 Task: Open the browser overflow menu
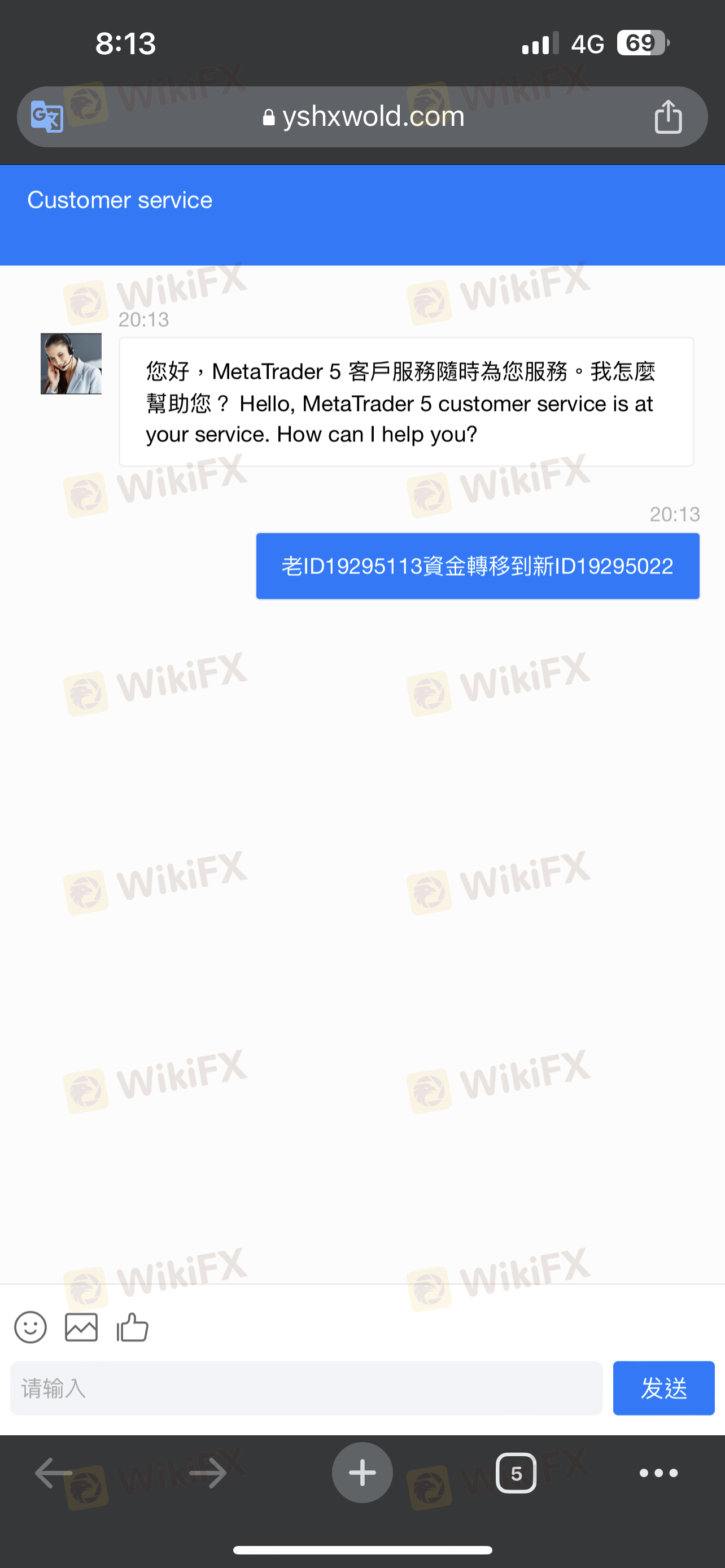(658, 1473)
